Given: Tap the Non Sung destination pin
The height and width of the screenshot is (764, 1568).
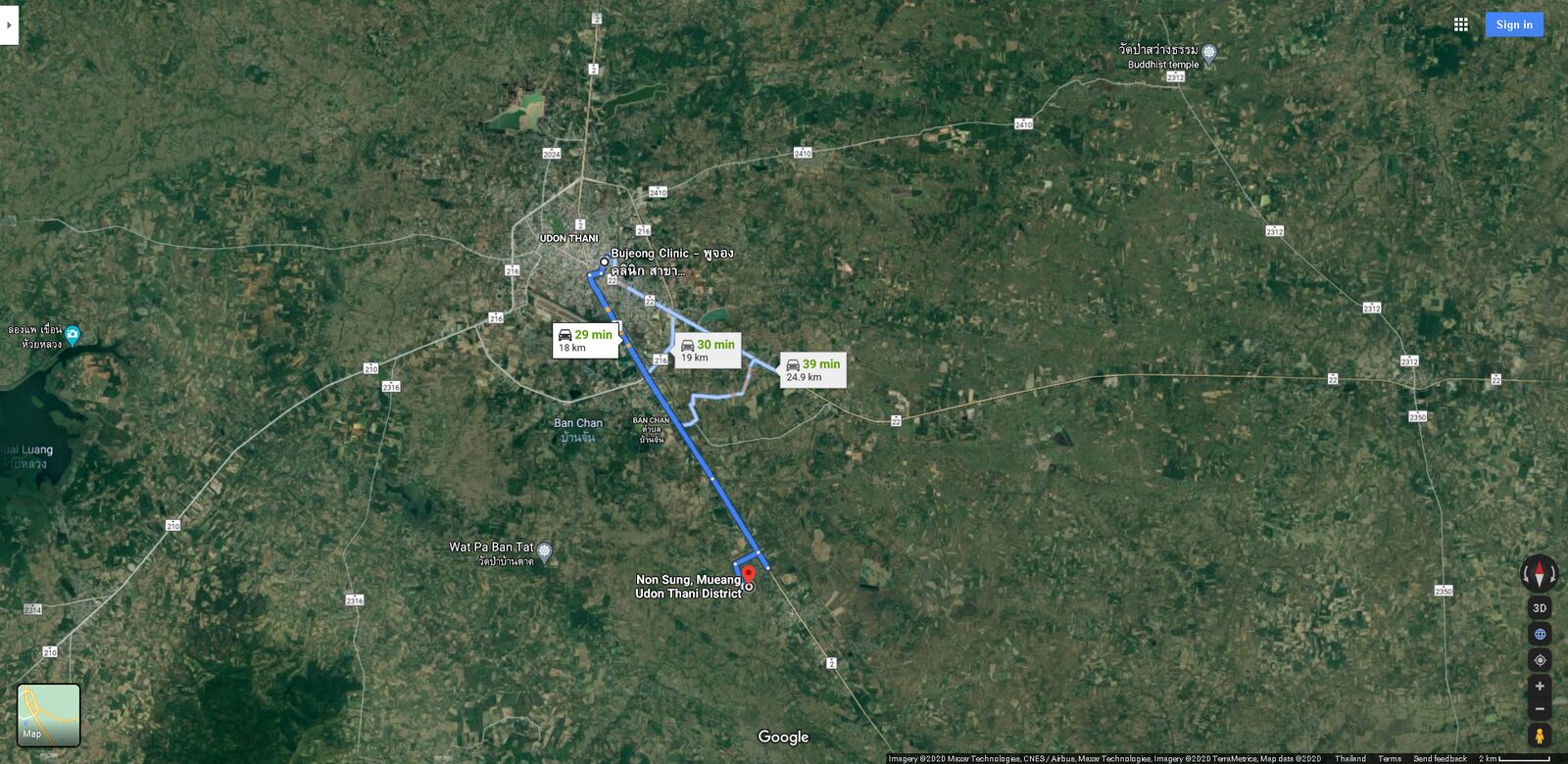Looking at the screenshot, I should coord(749,574).
